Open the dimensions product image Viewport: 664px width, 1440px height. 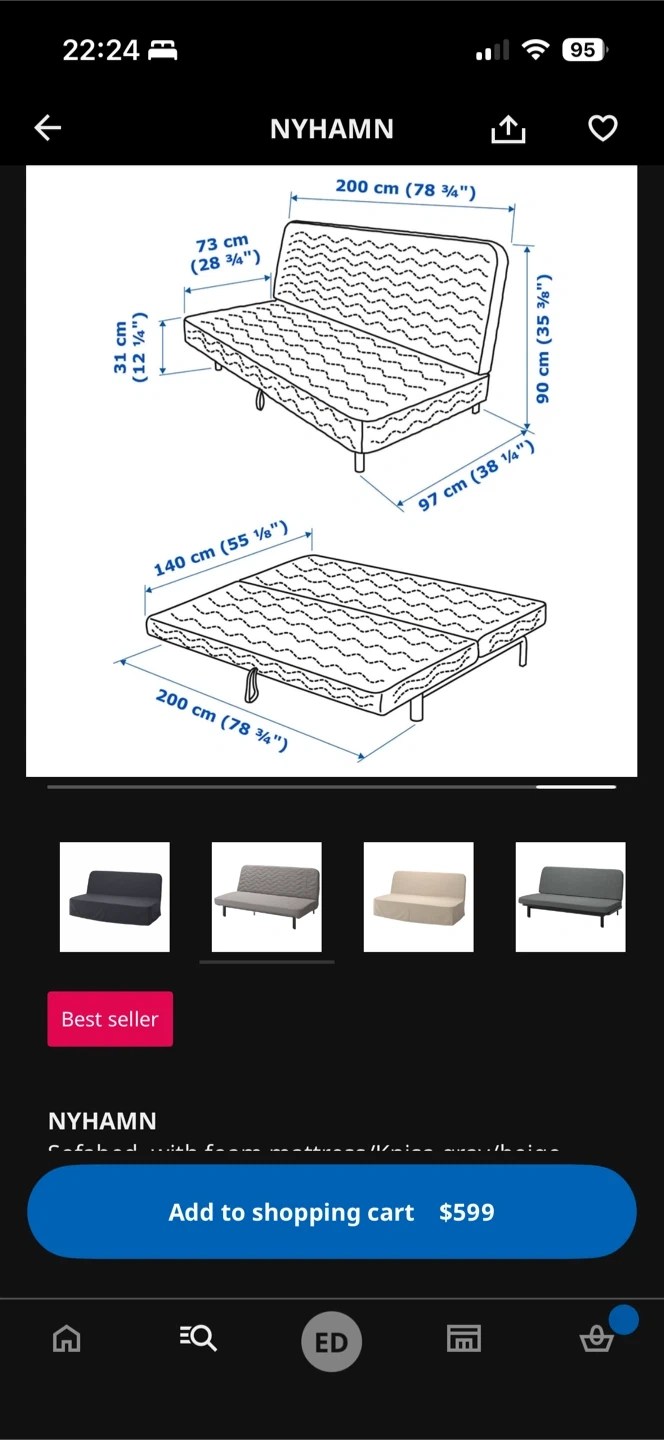click(x=331, y=470)
